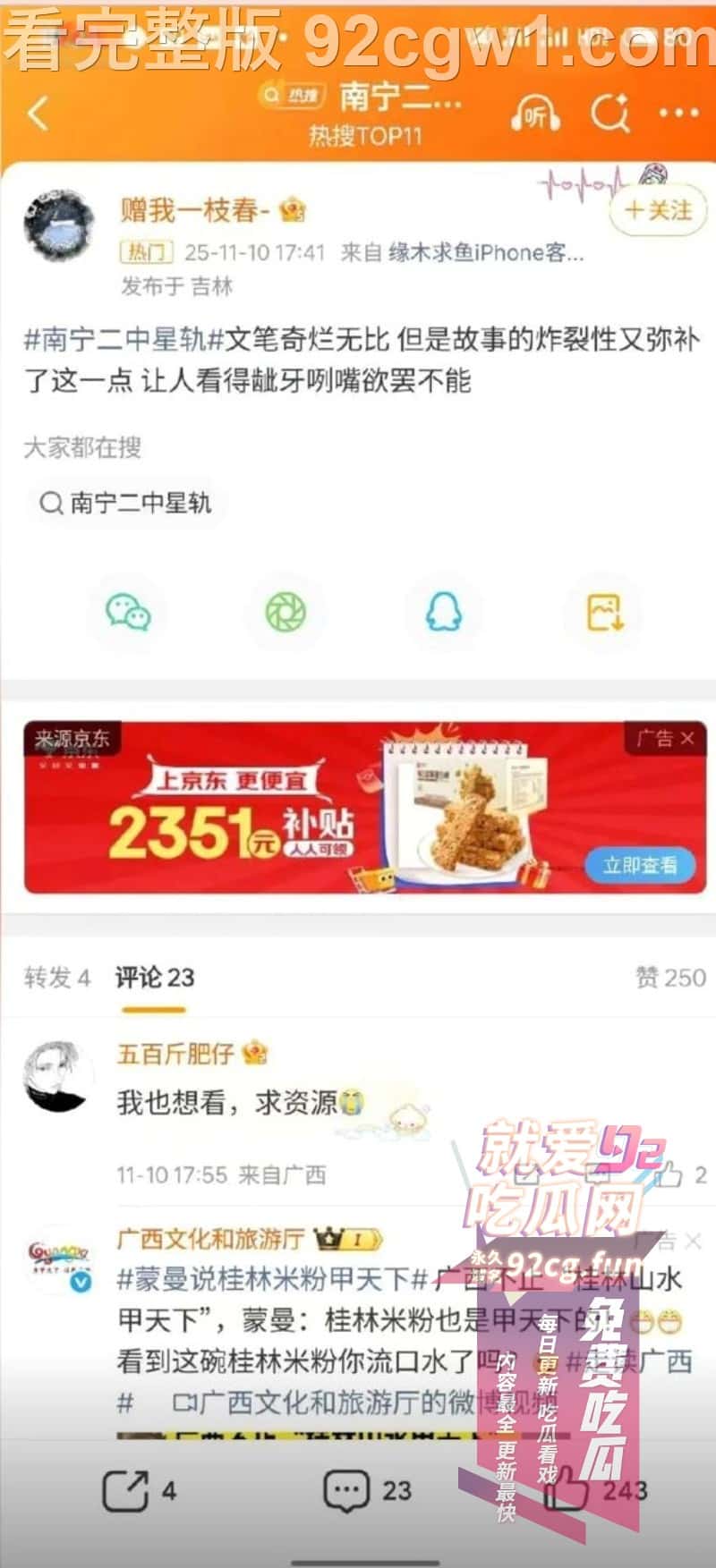The height and width of the screenshot is (1568, 716).
Task: Write a comment via bottom comment icon
Action: [x=346, y=1491]
